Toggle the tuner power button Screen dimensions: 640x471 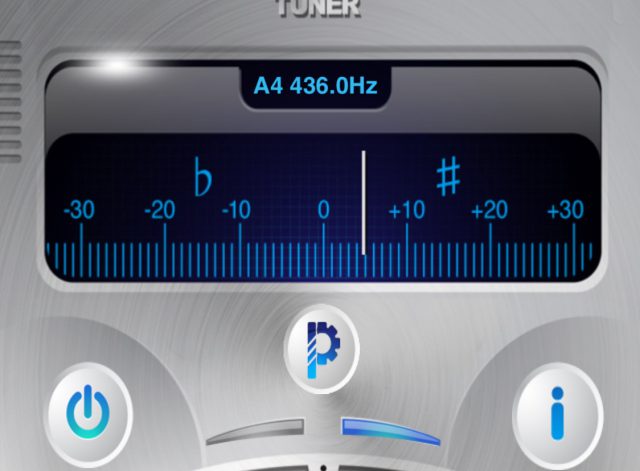[88, 413]
